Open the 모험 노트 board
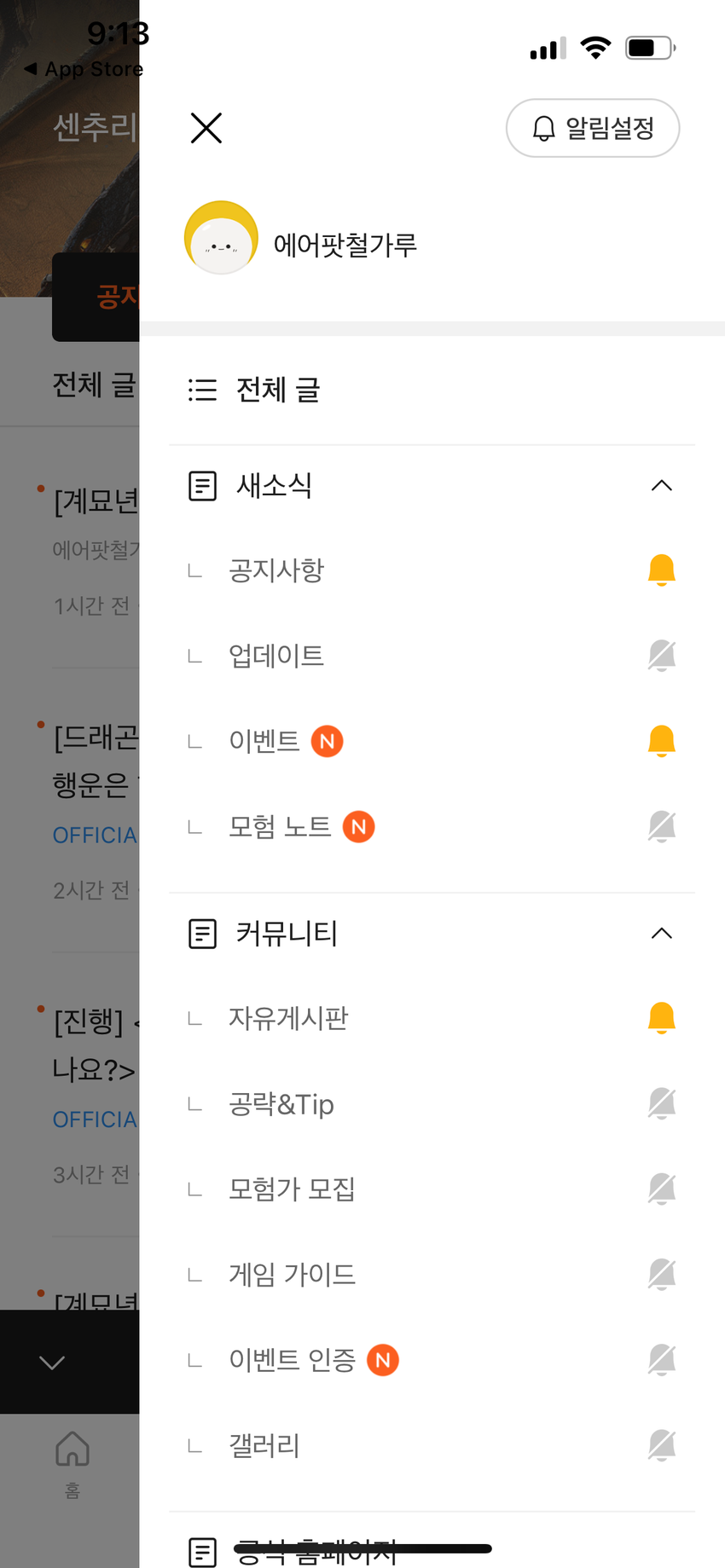The image size is (725, 1568). tap(280, 826)
